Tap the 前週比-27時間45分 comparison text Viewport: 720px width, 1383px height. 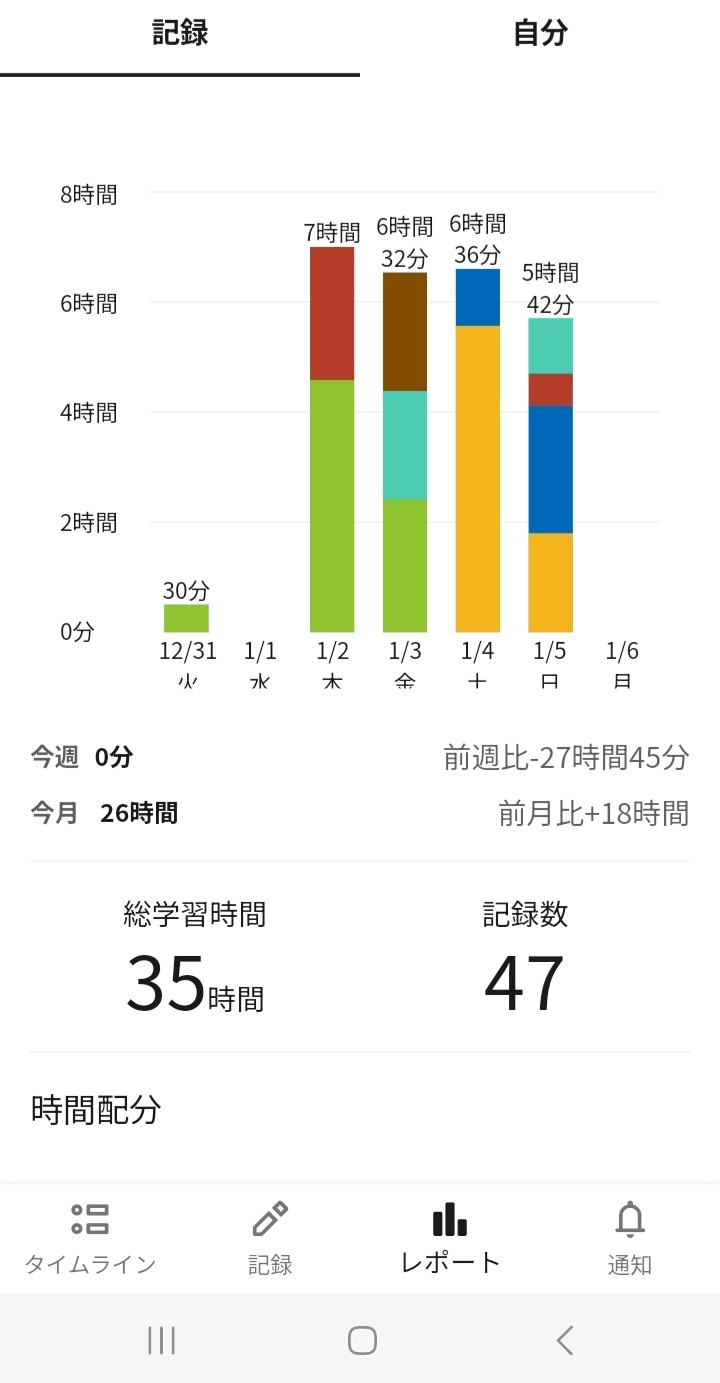(570, 758)
